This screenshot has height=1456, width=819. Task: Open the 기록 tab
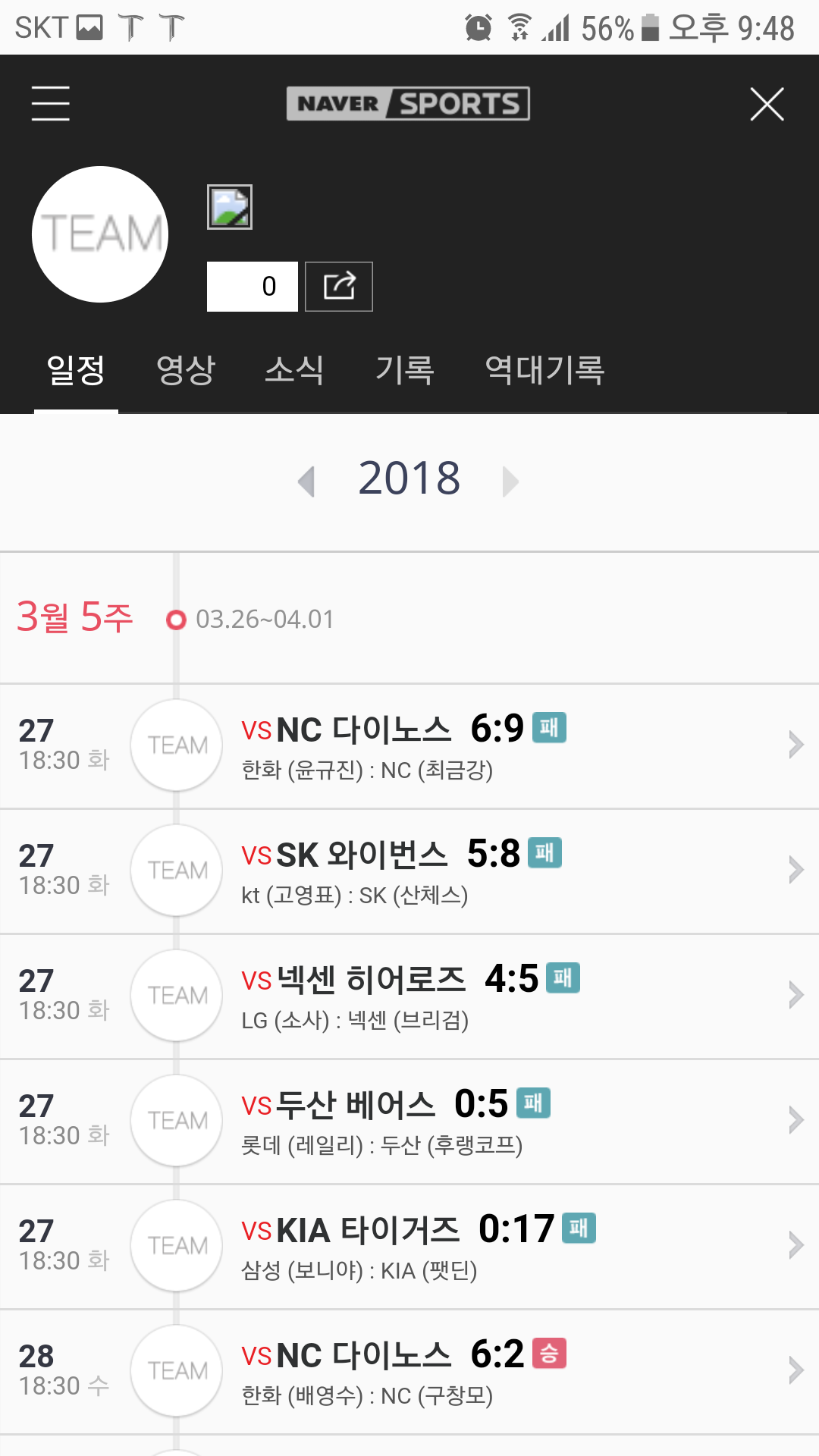pos(405,371)
